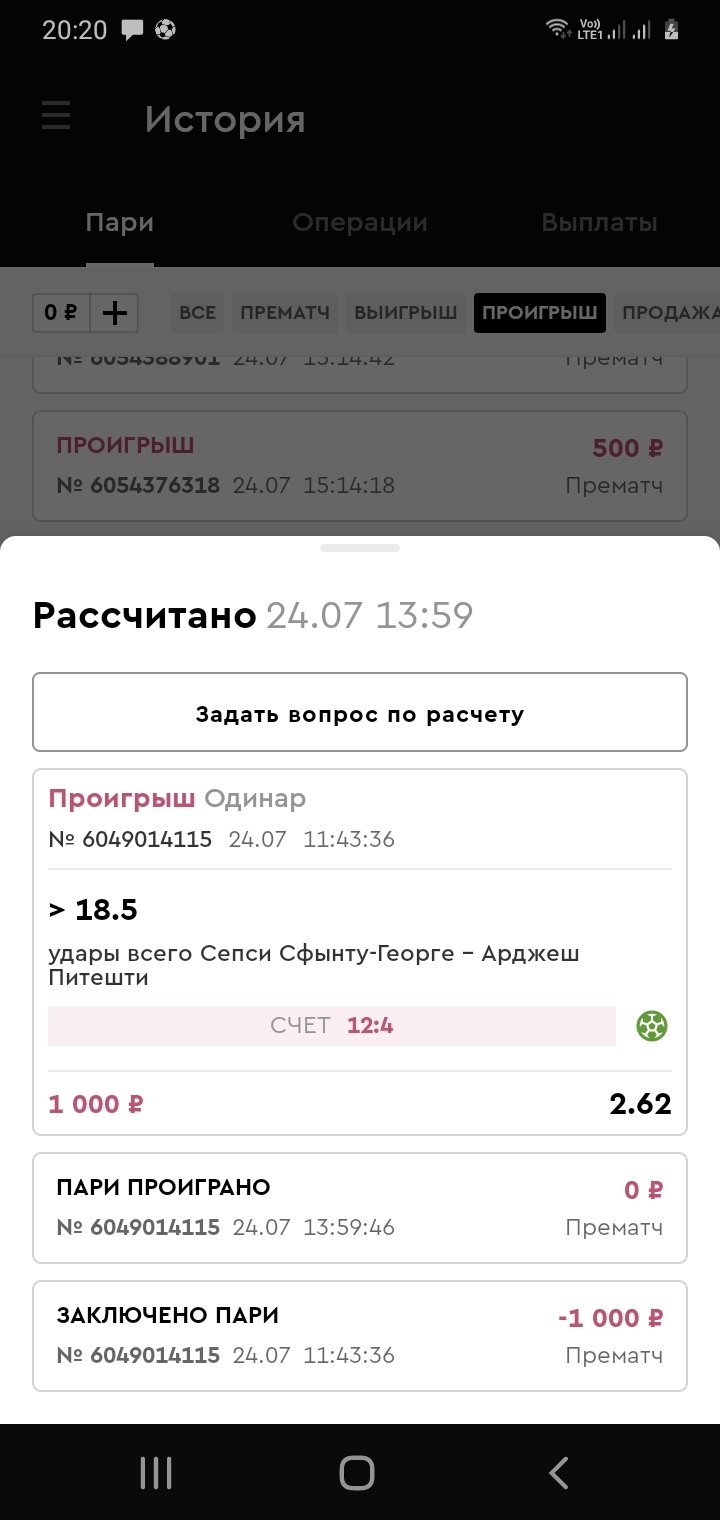
Task: Open the «ПАРИ ПРОИГРАНО» operation card
Action: [x=360, y=1208]
